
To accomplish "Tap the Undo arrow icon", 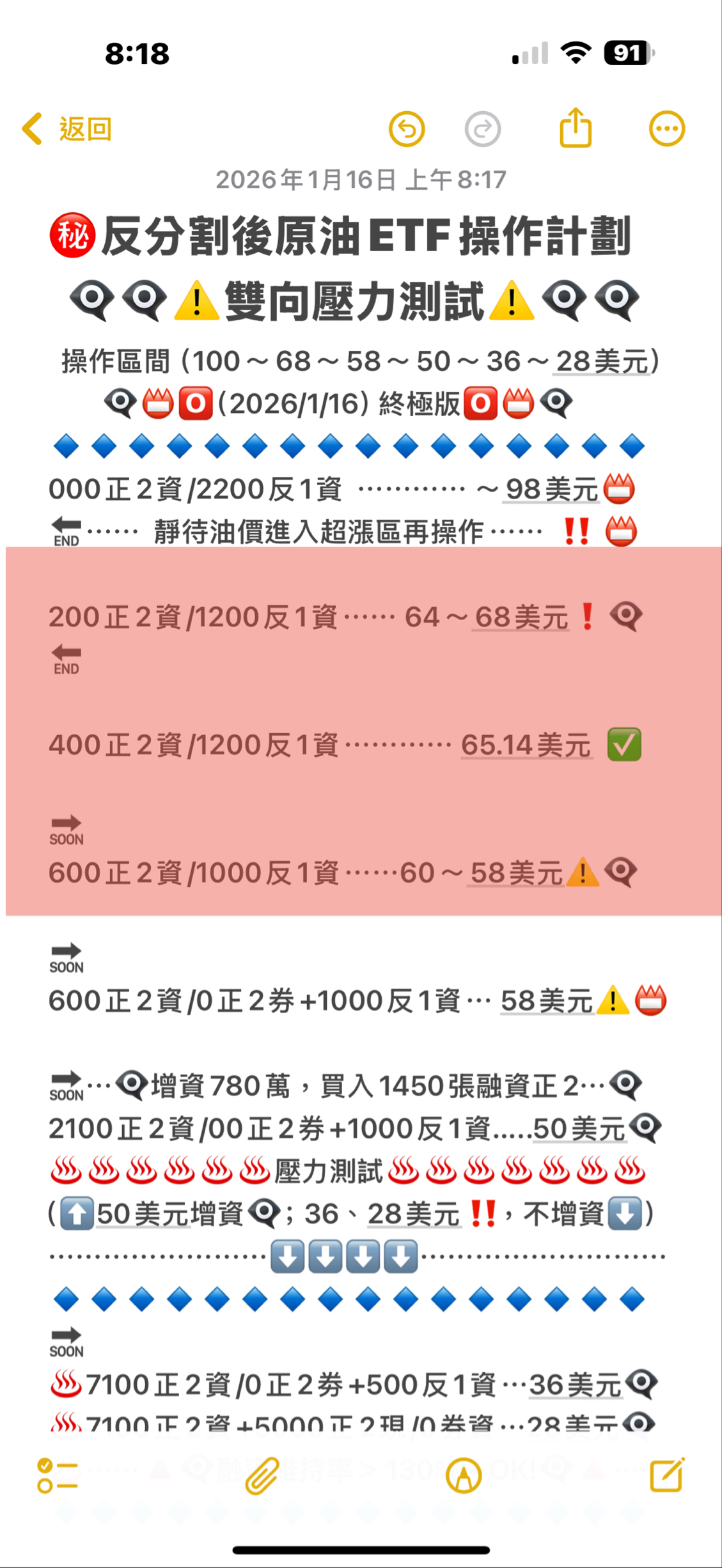I will [407, 128].
